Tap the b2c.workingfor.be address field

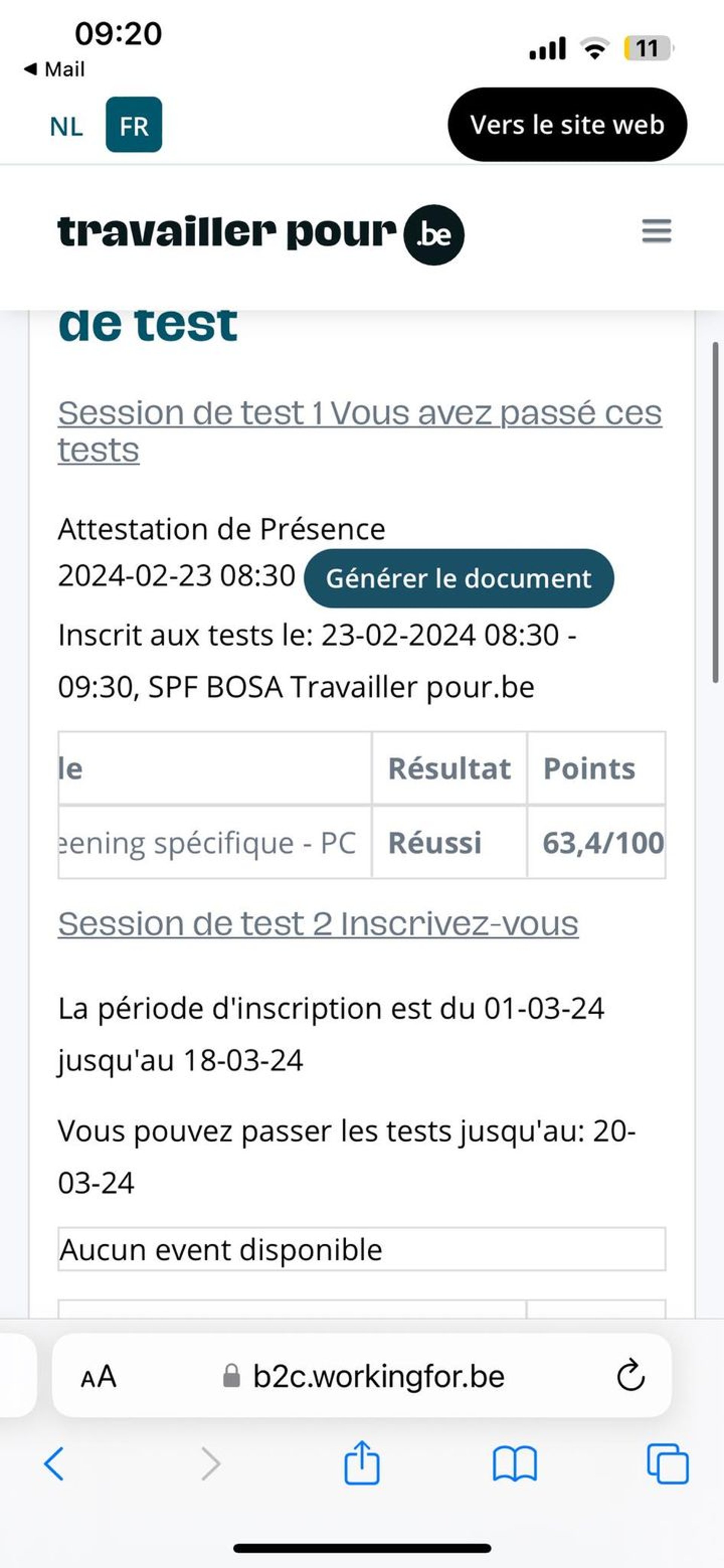(x=364, y=1377)
